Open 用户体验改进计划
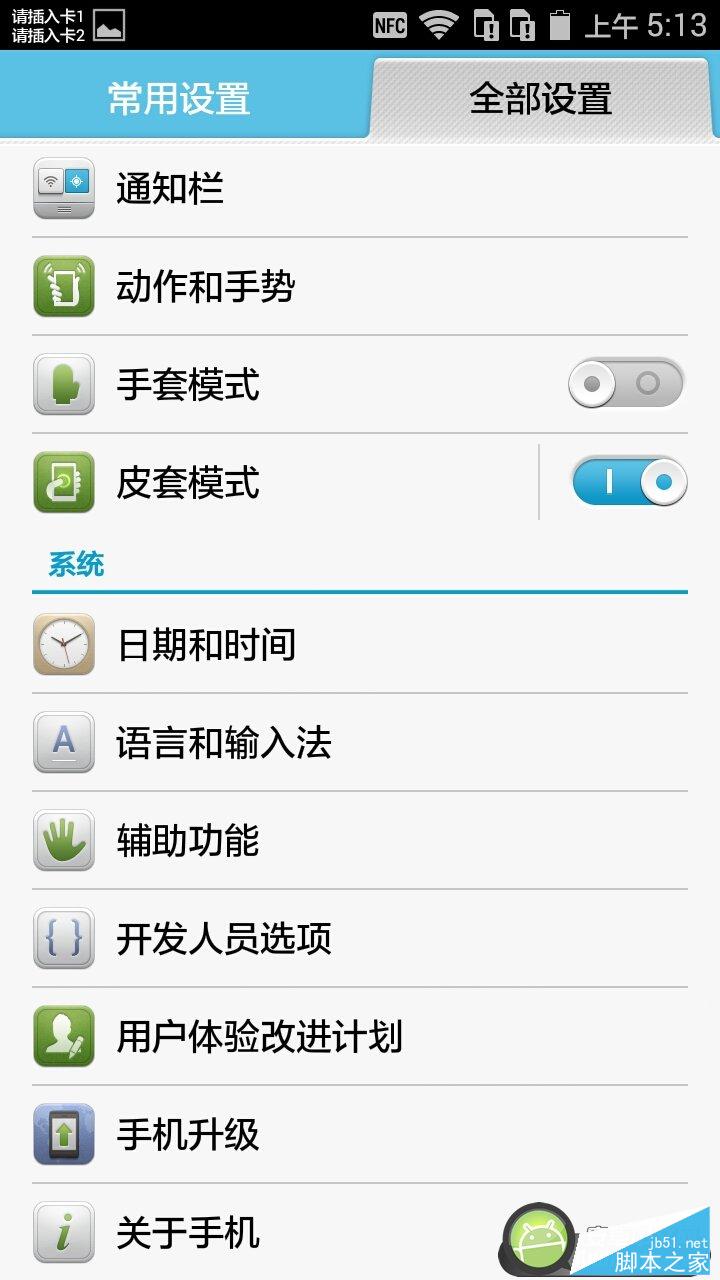 click(x=360, y=1037)
